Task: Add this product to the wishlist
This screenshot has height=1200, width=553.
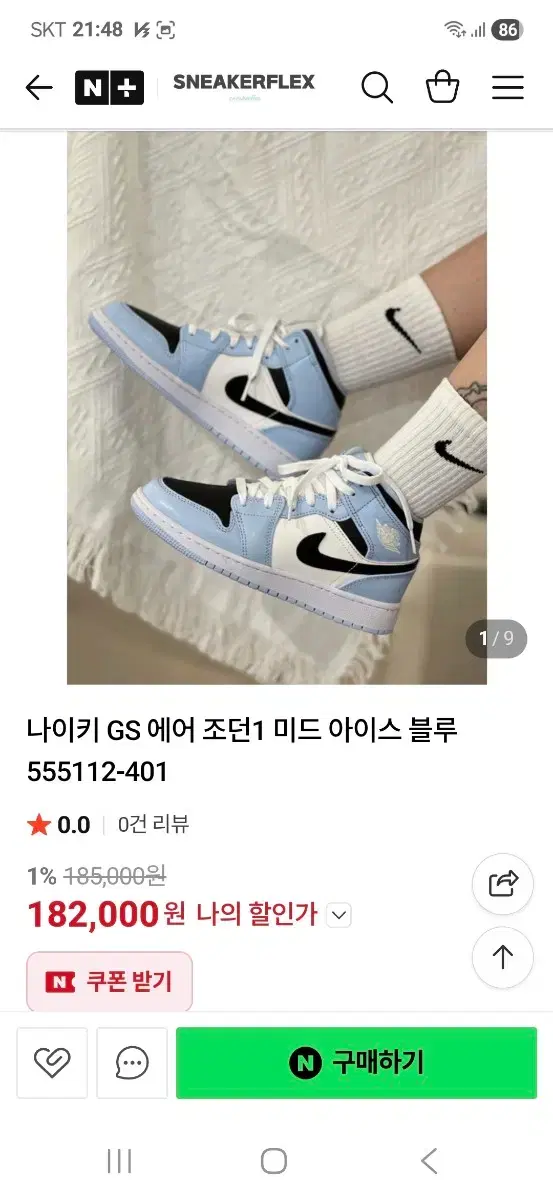Action: 52,1063
